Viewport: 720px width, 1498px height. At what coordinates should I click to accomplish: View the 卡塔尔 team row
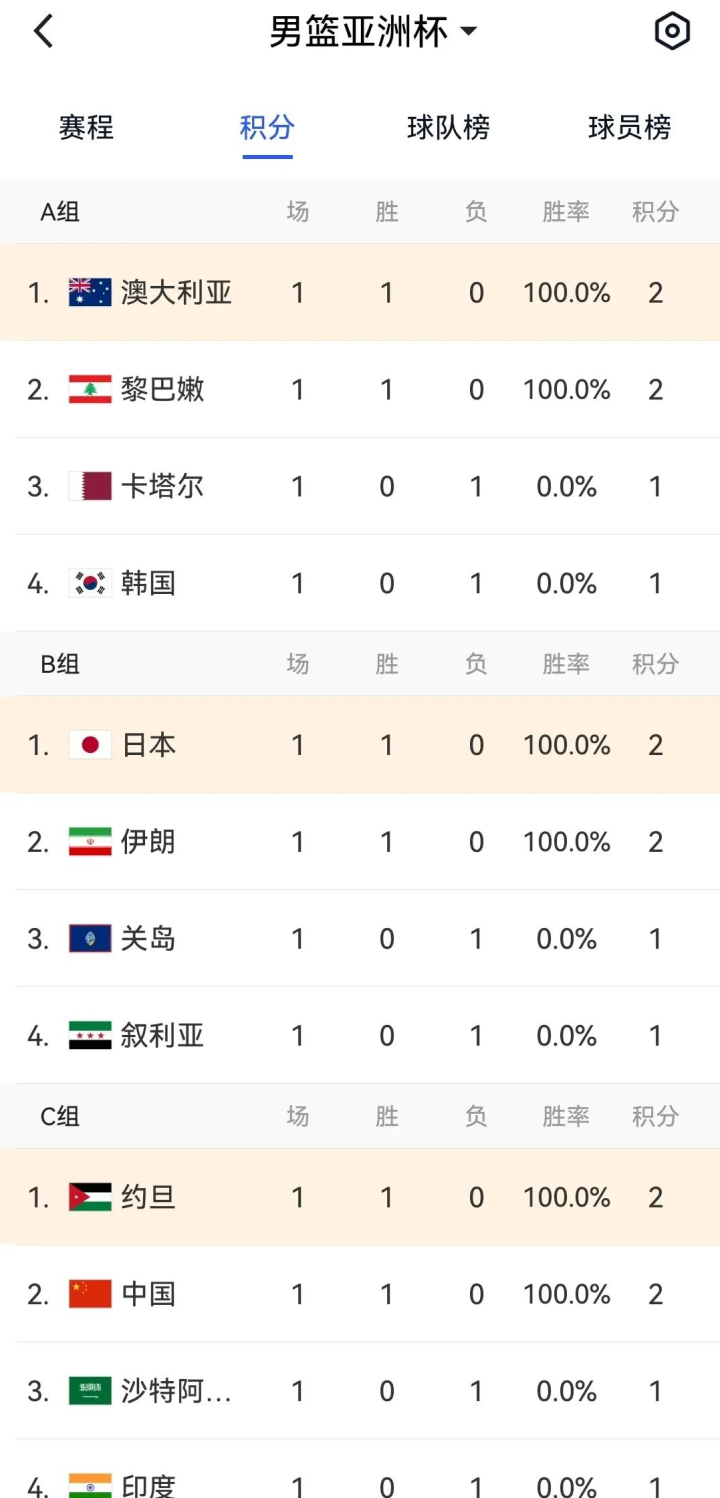click(360, 487)
